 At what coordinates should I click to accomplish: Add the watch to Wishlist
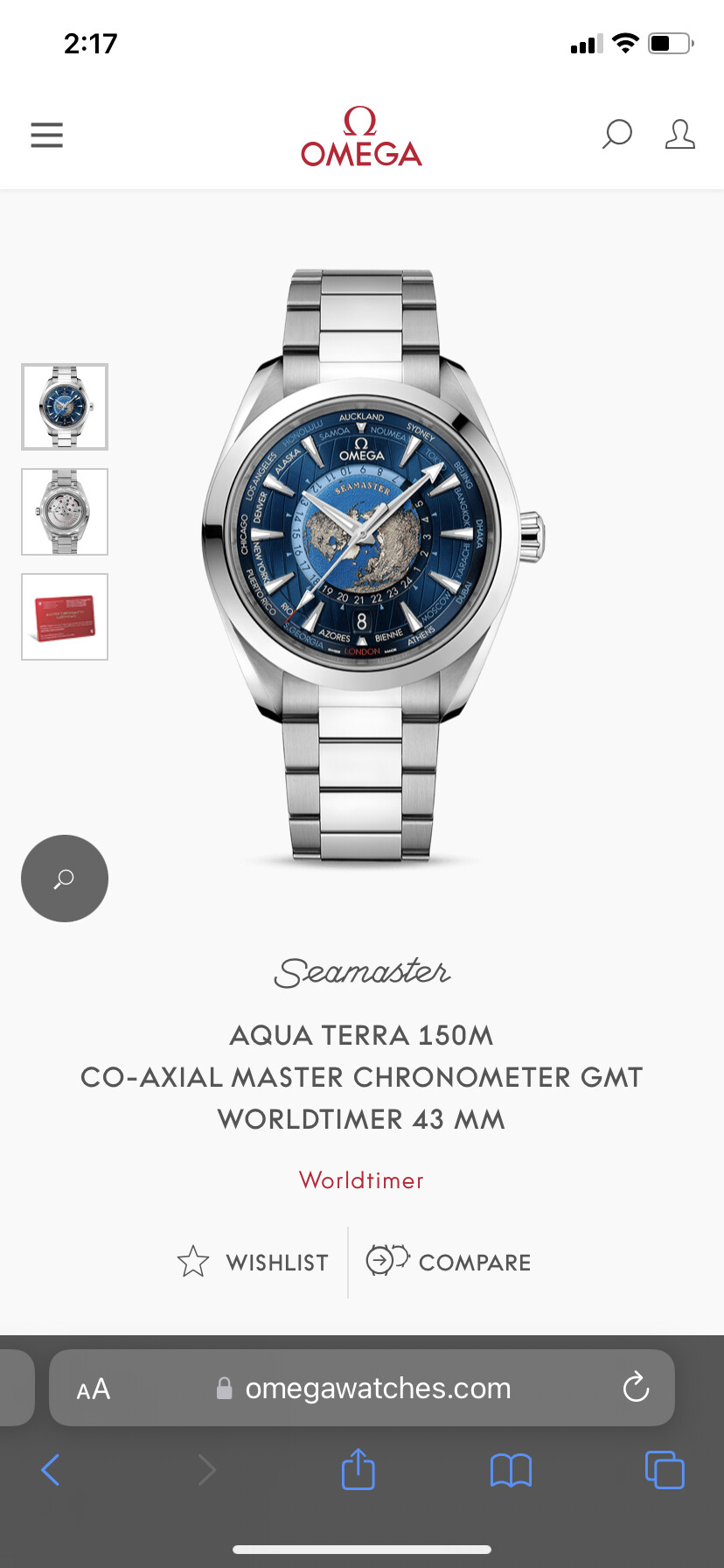[253, 1262]
